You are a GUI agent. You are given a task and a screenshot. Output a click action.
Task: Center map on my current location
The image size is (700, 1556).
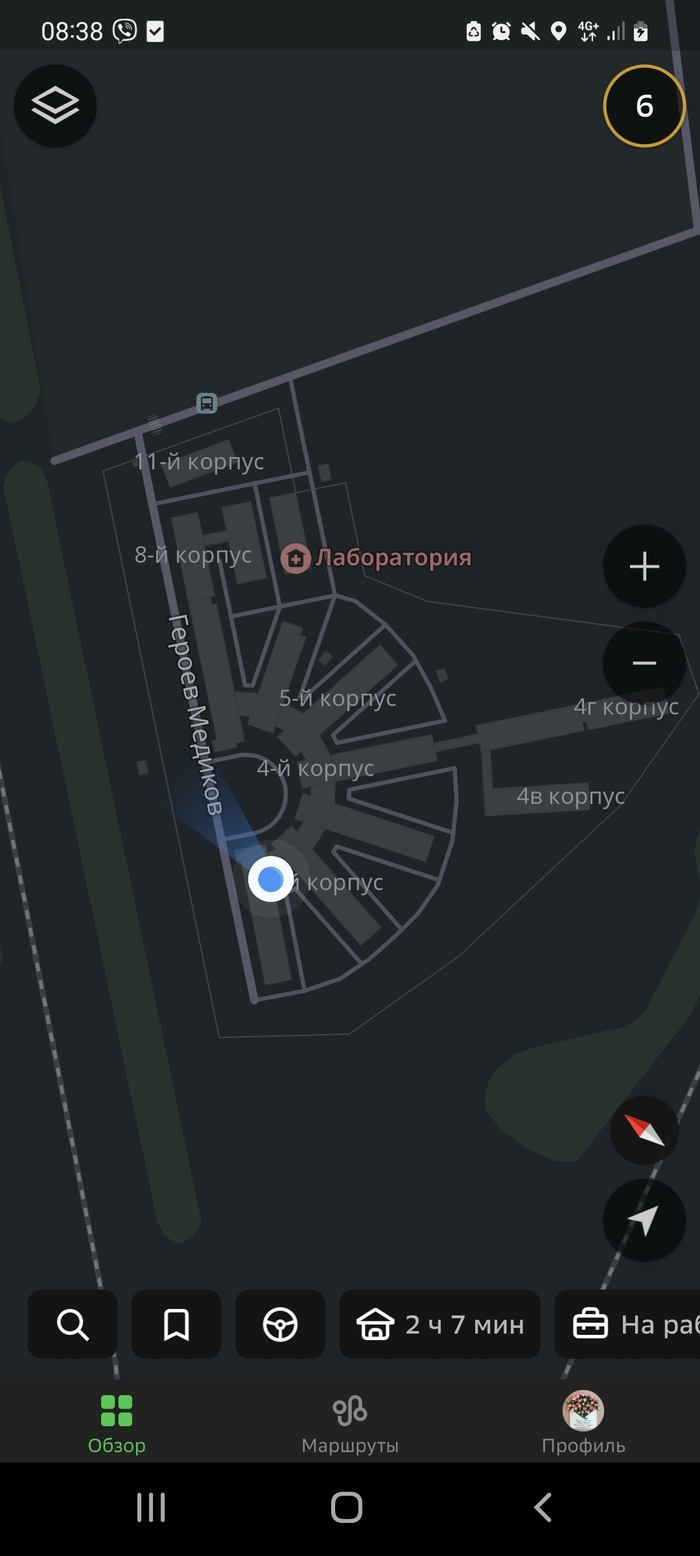click(644, 1219)
